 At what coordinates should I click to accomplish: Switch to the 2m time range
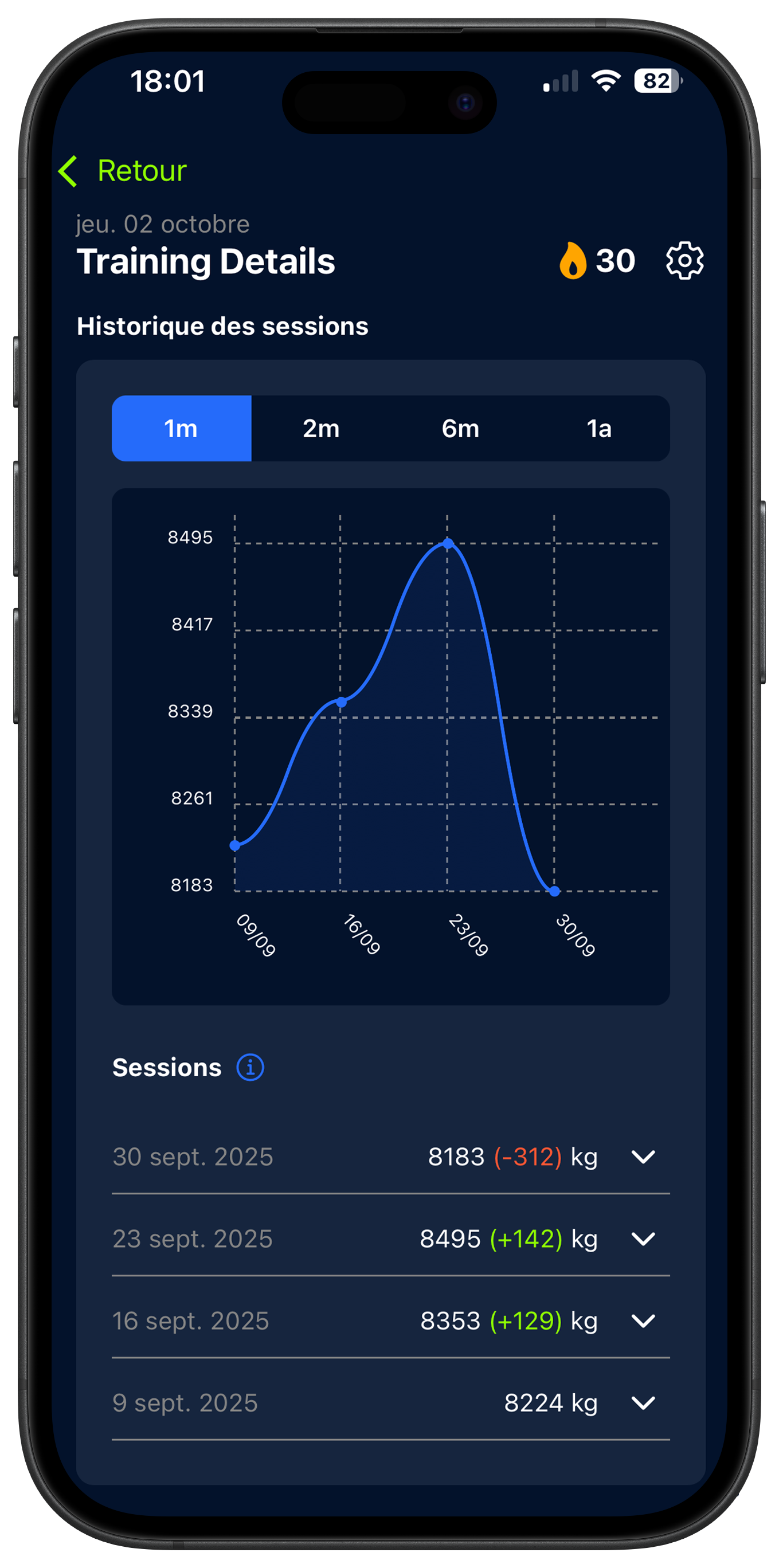(321, 429)
